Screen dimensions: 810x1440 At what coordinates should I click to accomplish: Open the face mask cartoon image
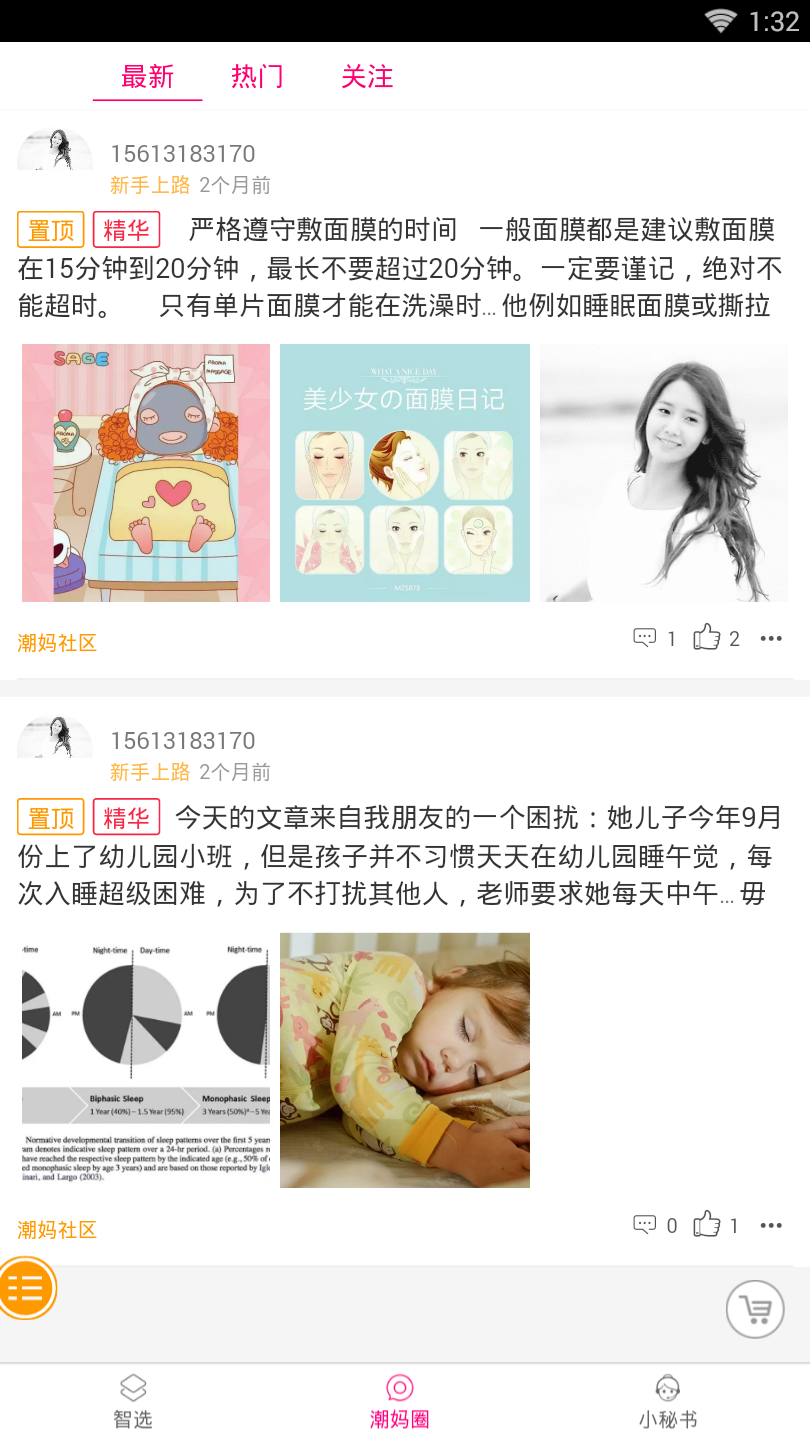[146, 473]
